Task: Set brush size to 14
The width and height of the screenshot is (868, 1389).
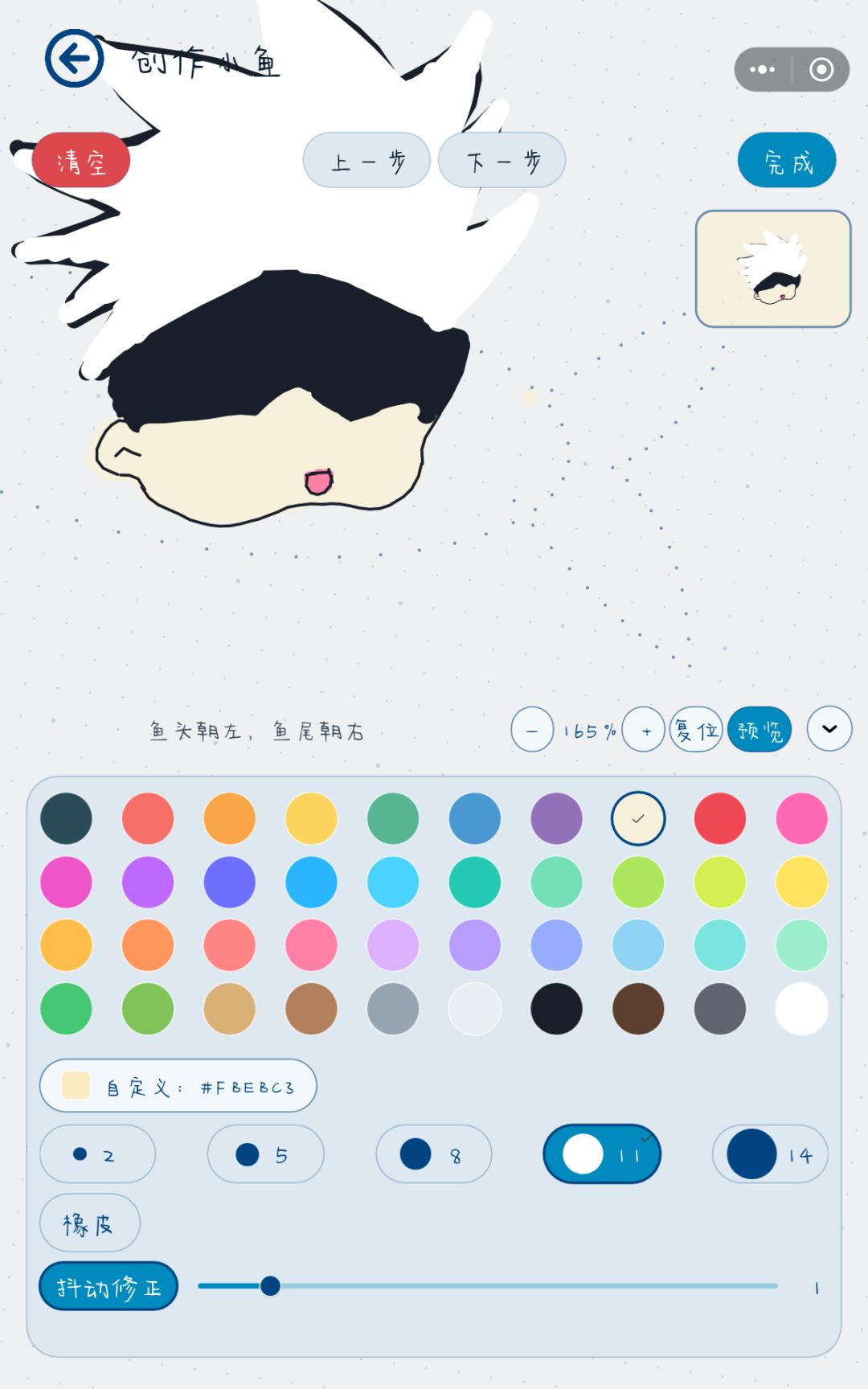Action: tap(770, 1154)
